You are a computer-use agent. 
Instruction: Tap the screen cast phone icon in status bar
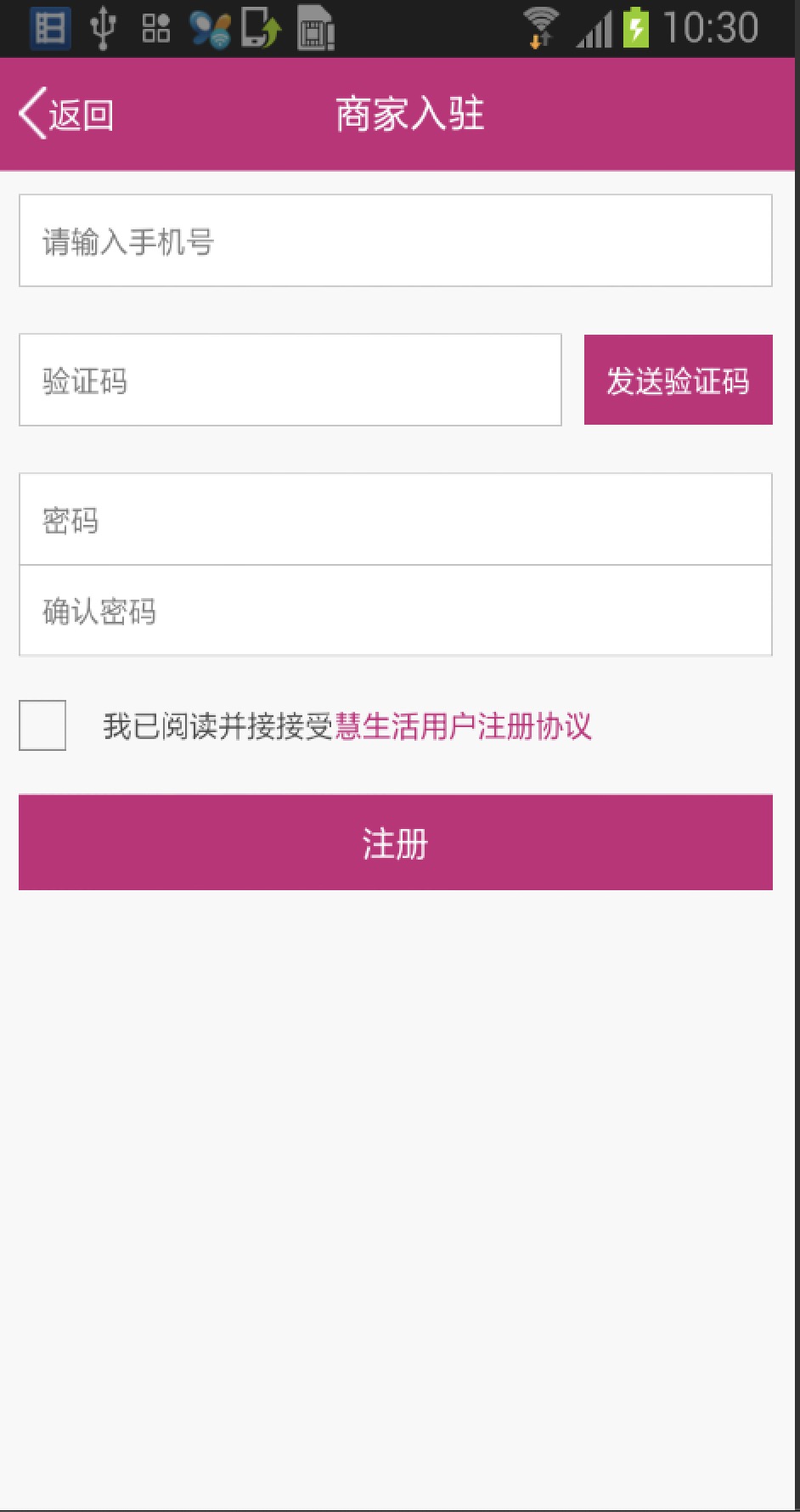pyautogui.click(x=262, y=28)
